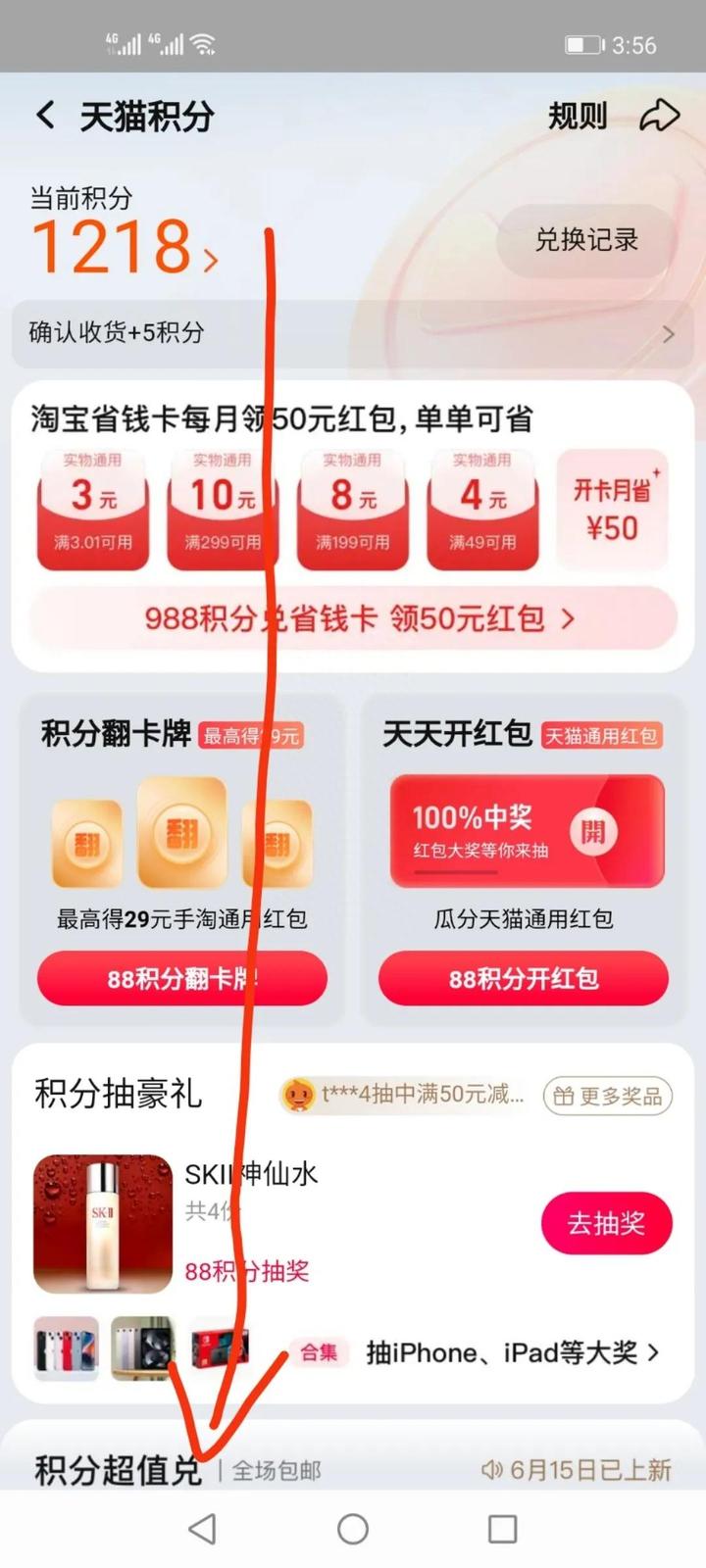The image size is (706, 1568).
Task: Redeem 988积分兑省钱卡 for 50元红包
Action: tap(355, 619)
